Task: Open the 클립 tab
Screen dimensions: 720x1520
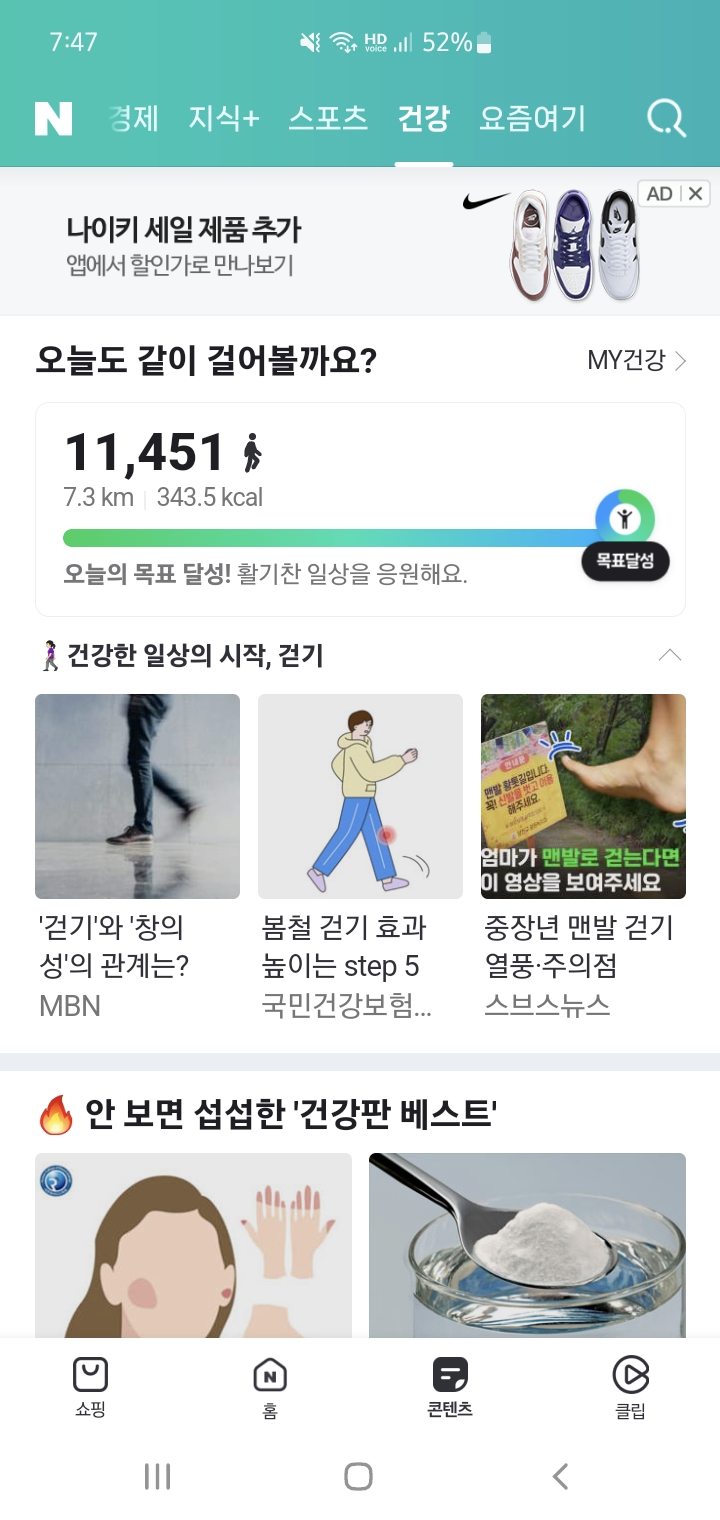Action: (x=630, y=1387)
